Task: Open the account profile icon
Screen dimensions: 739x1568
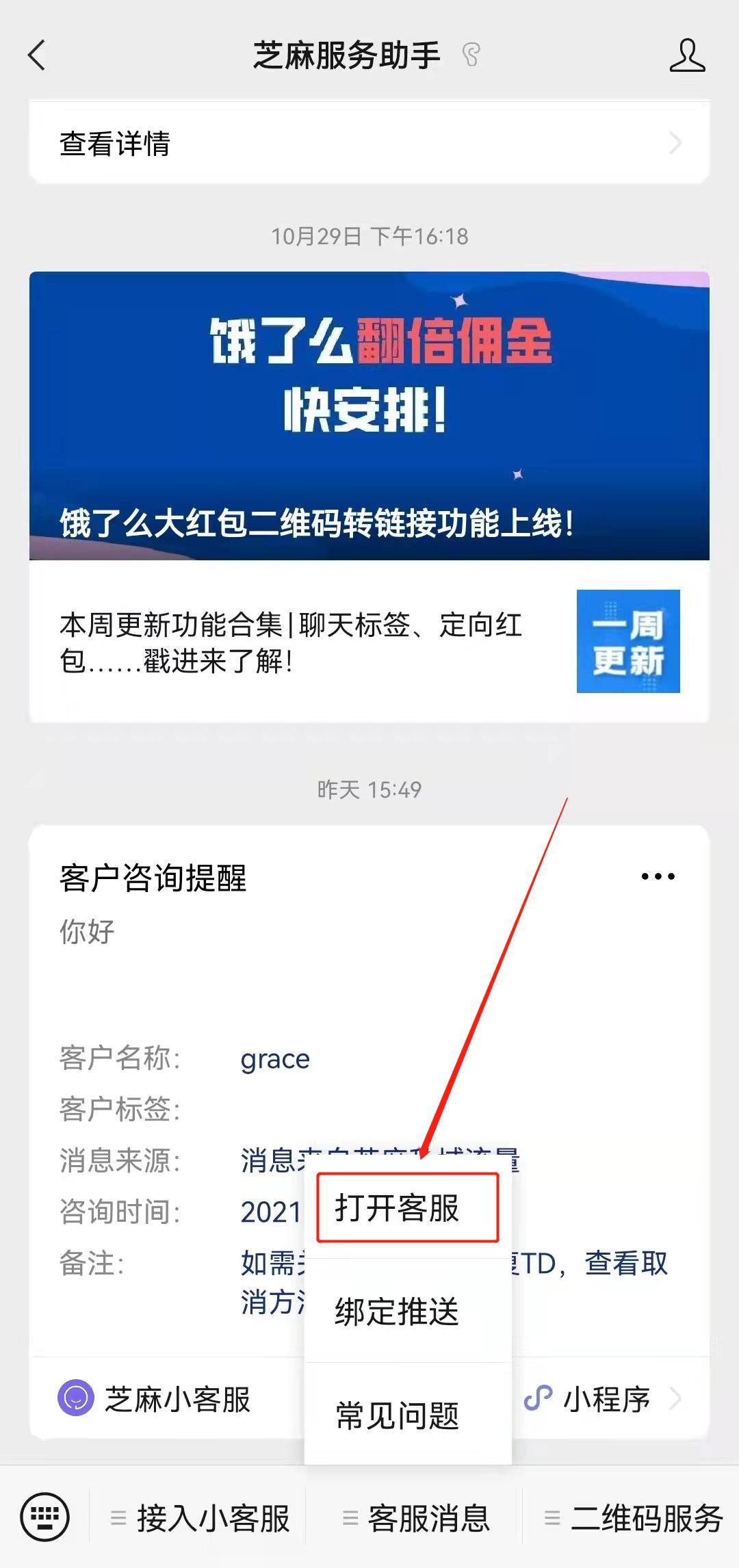Action: 686,55
